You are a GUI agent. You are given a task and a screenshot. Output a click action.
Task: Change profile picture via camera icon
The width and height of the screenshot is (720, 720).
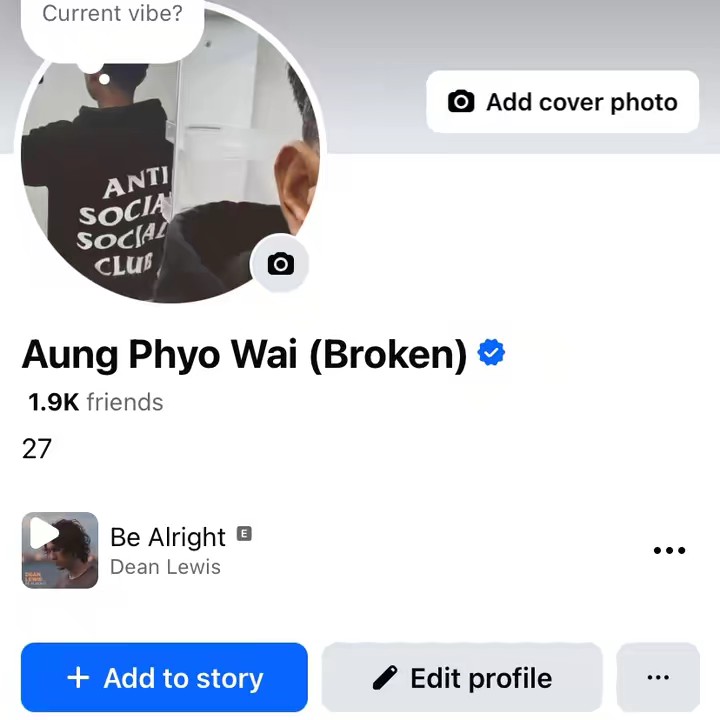coord(280,264)
